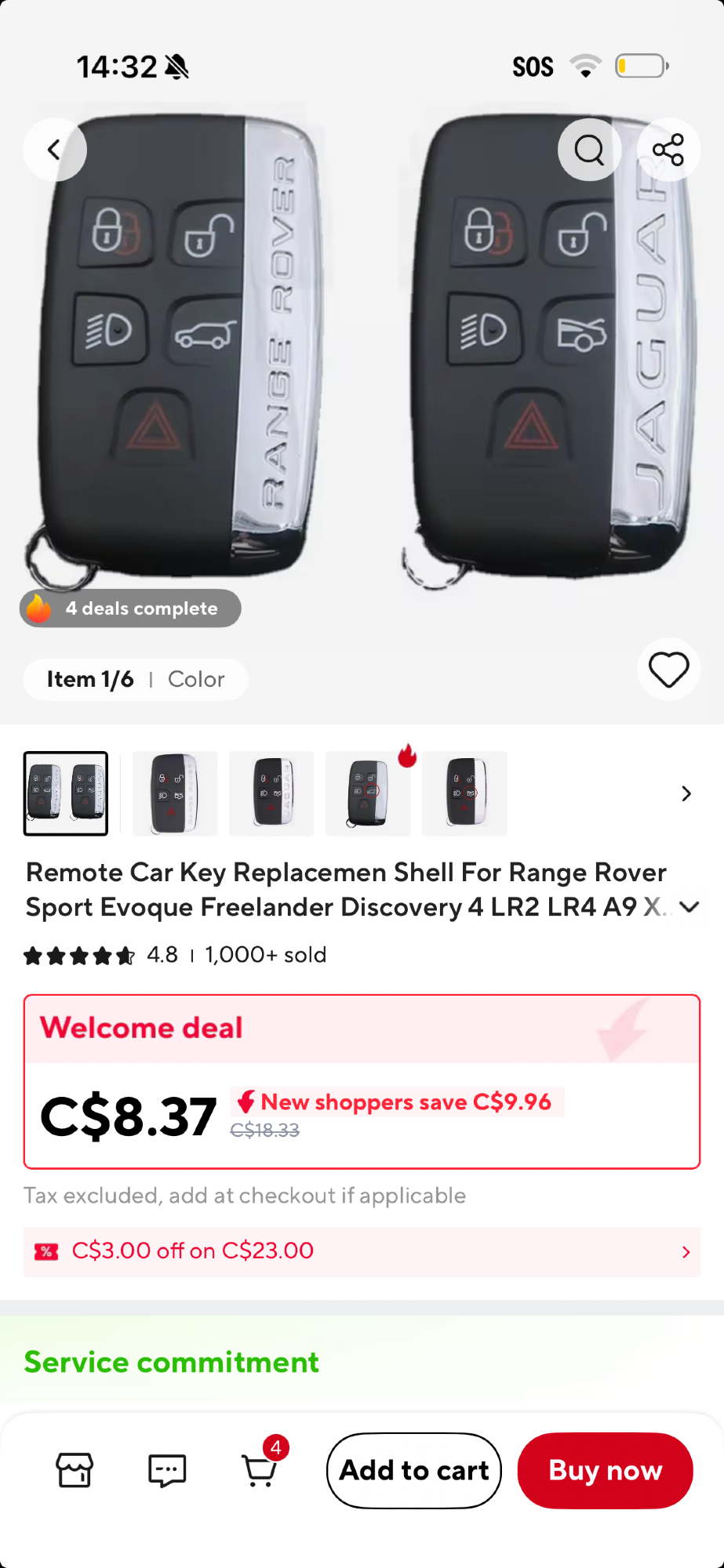This screenshot has width=724, height=1568.
Task: Select the first color thumbnail with two keys
Action: coord(66,793)
